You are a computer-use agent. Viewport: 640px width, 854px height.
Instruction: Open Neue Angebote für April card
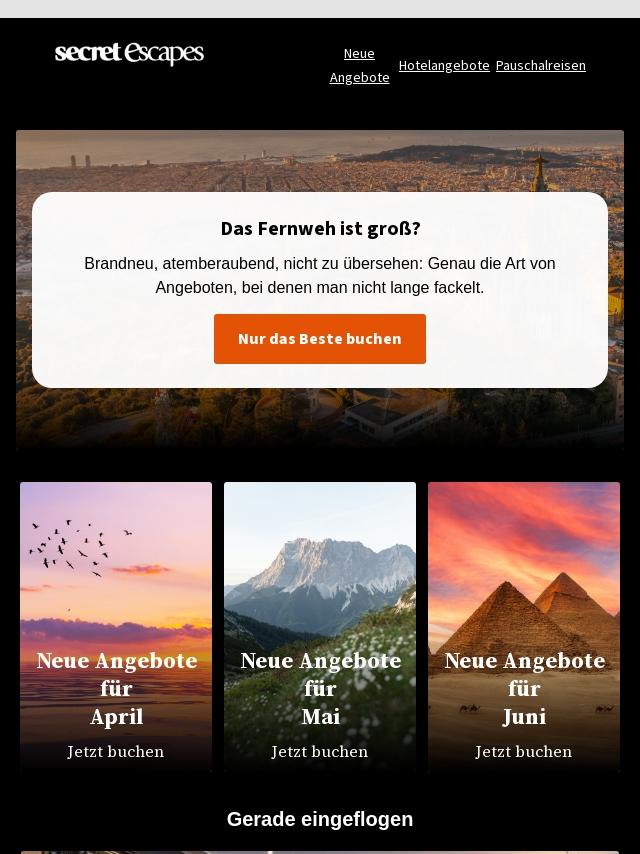[116, 627]
